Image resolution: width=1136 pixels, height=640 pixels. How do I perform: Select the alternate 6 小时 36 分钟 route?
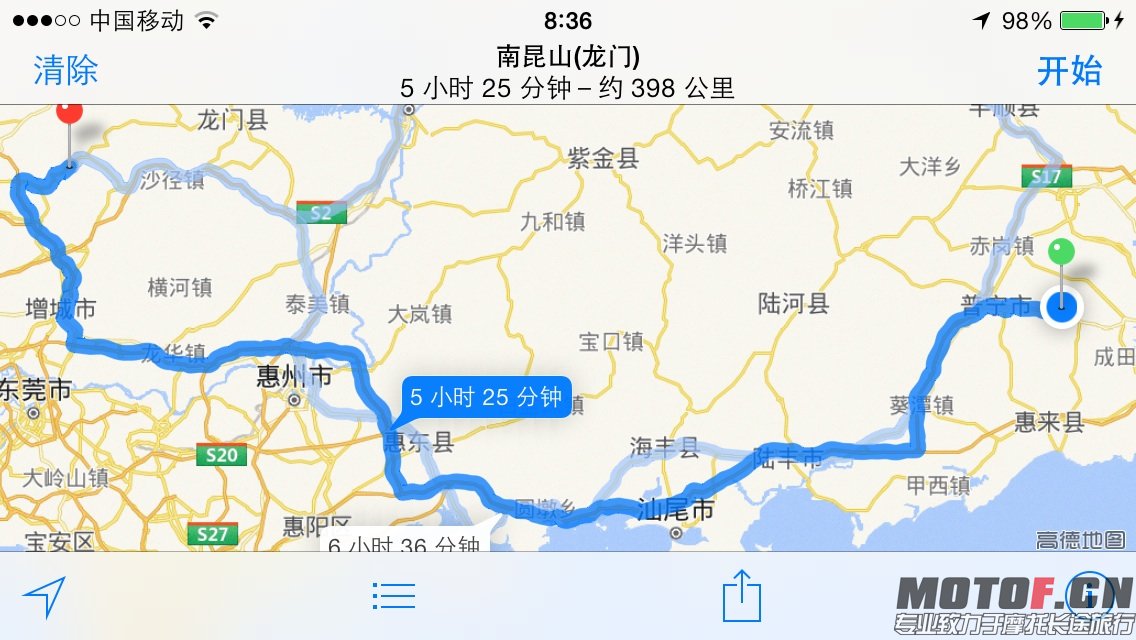coord(404,544)
